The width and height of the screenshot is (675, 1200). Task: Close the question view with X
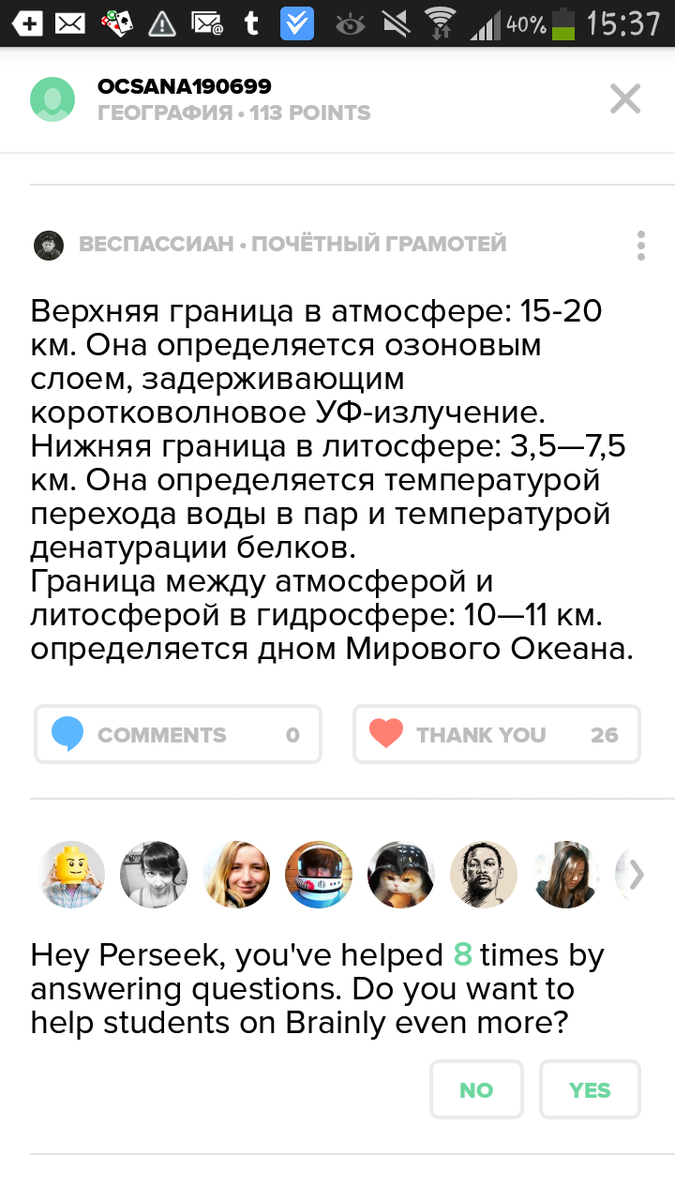625,99
